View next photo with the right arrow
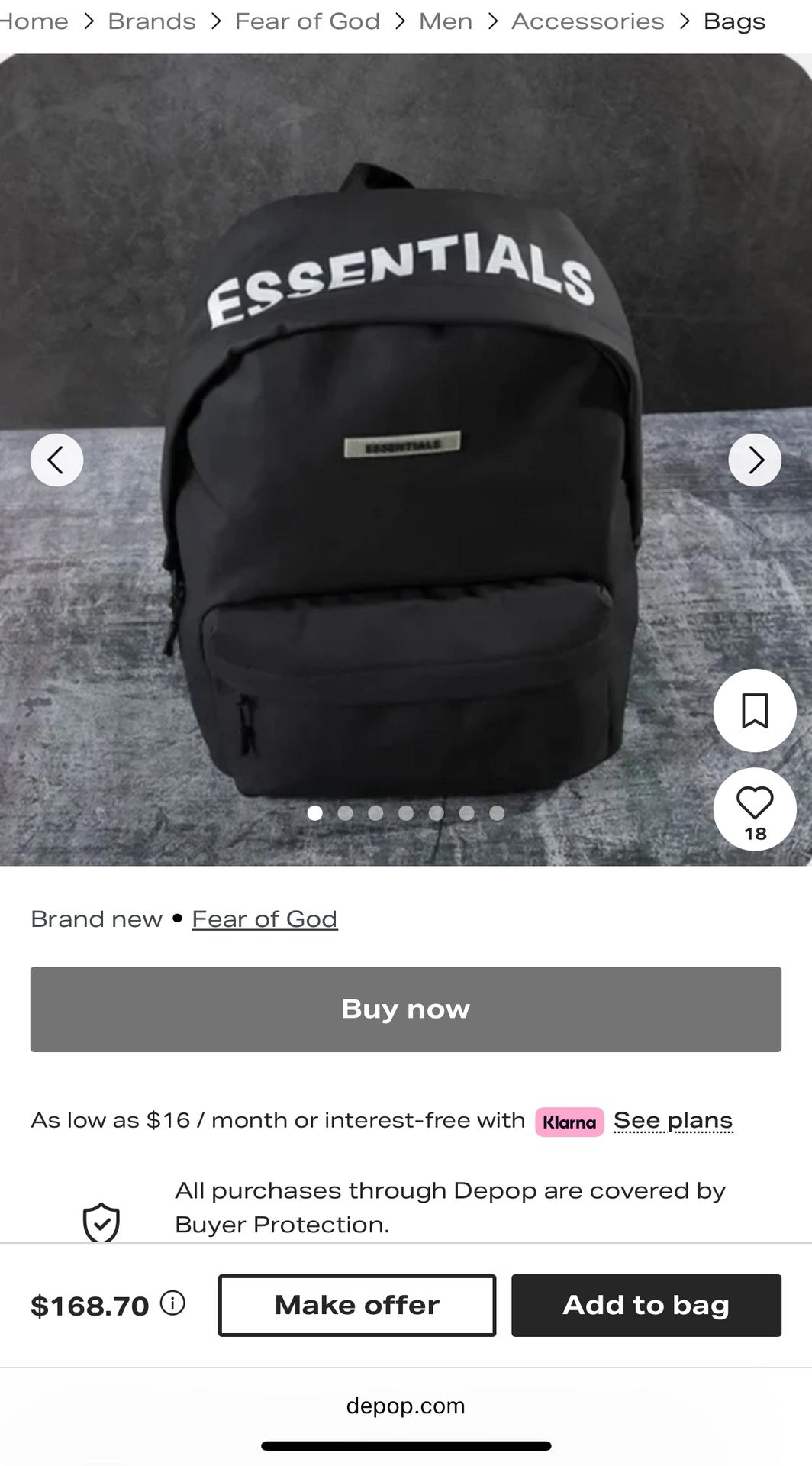The image size is (812, 1466). coord(755,460)
